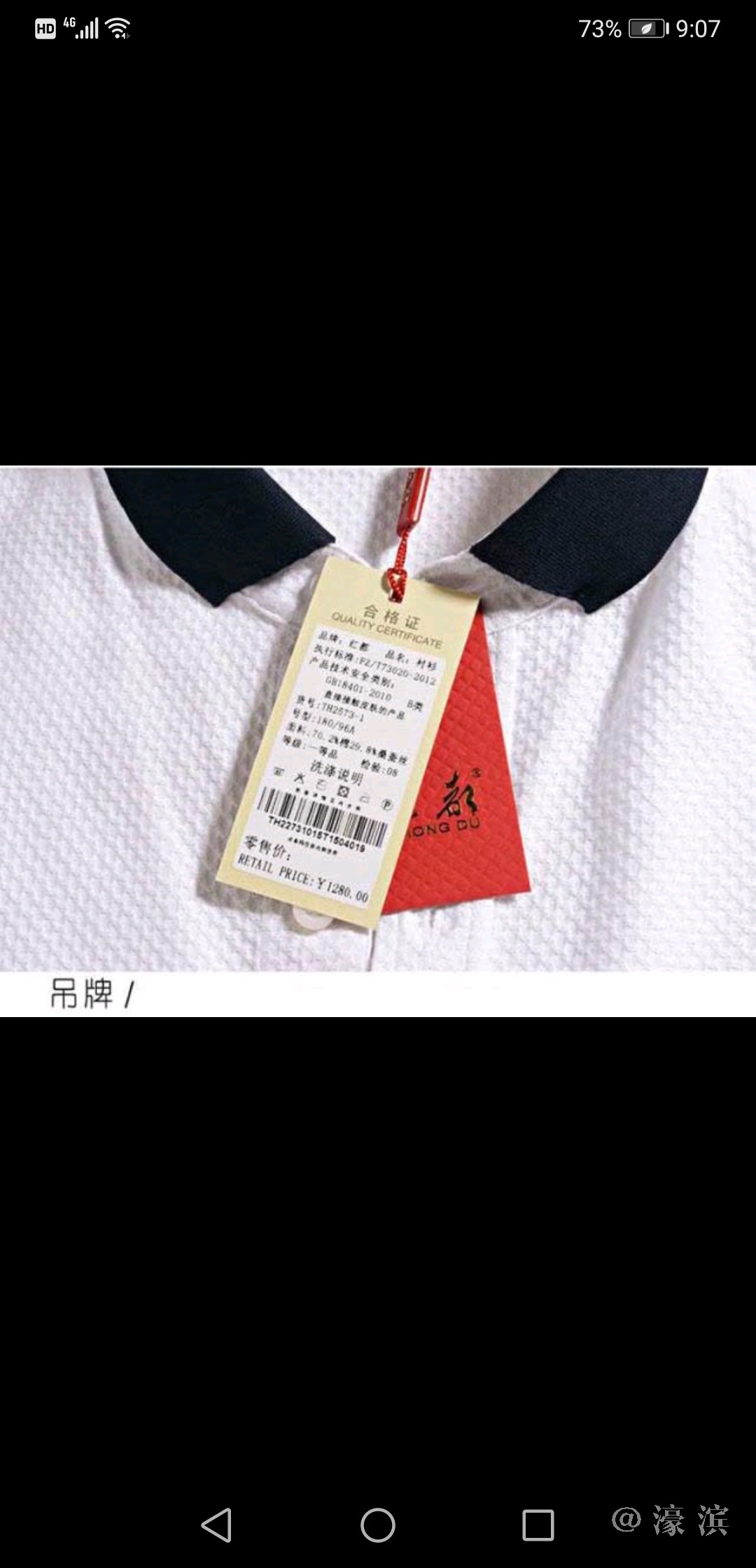Tap the full-screen hang tag photo
The width and height of the screenshot is (756, 1568).
pyautogui.click(x=378, y=741)
